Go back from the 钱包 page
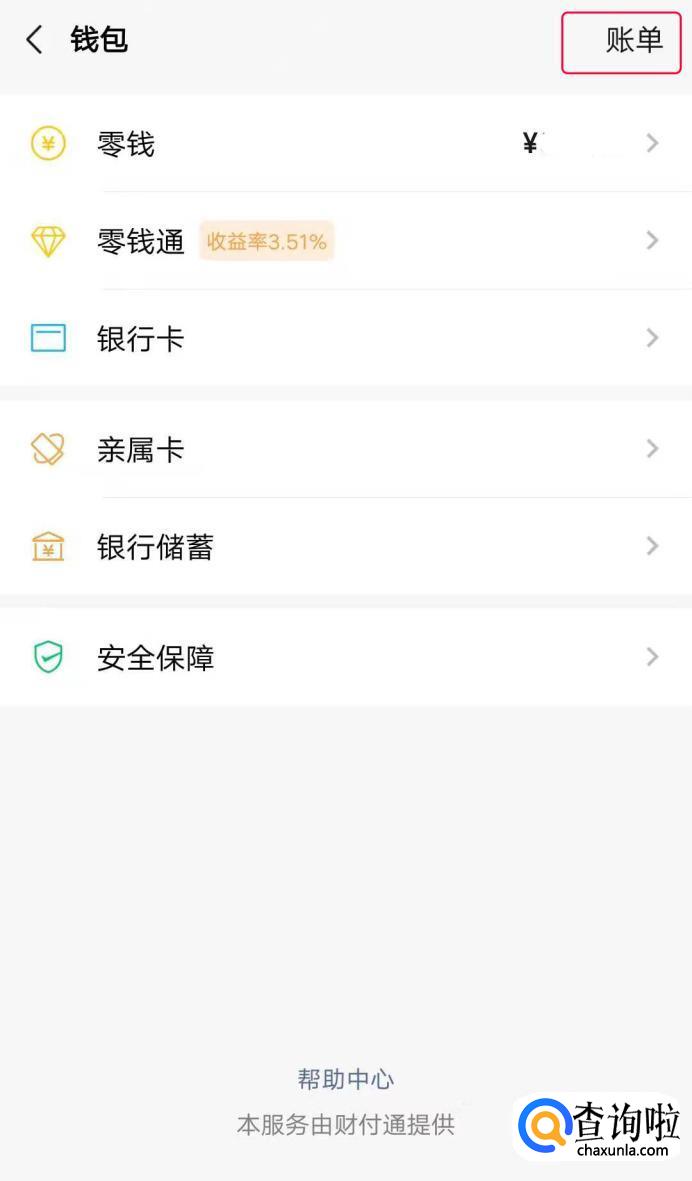 click(35, 40)
